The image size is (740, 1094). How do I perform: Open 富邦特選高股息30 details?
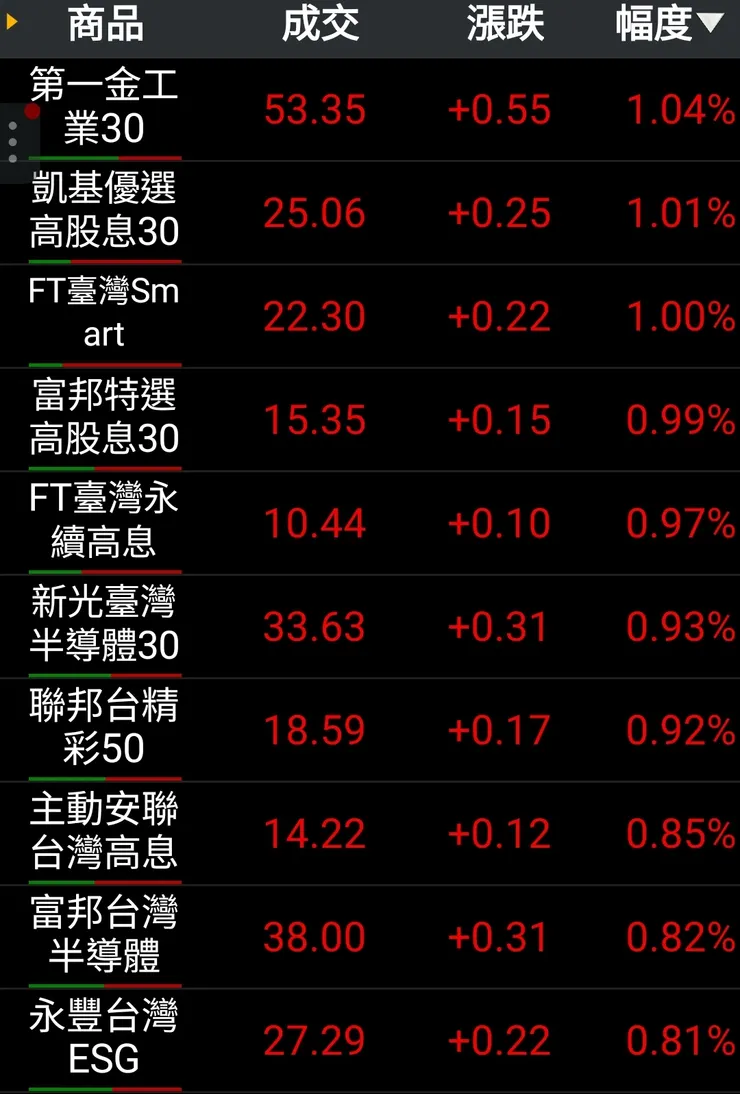pyautogui.click(x=105, y=419)
